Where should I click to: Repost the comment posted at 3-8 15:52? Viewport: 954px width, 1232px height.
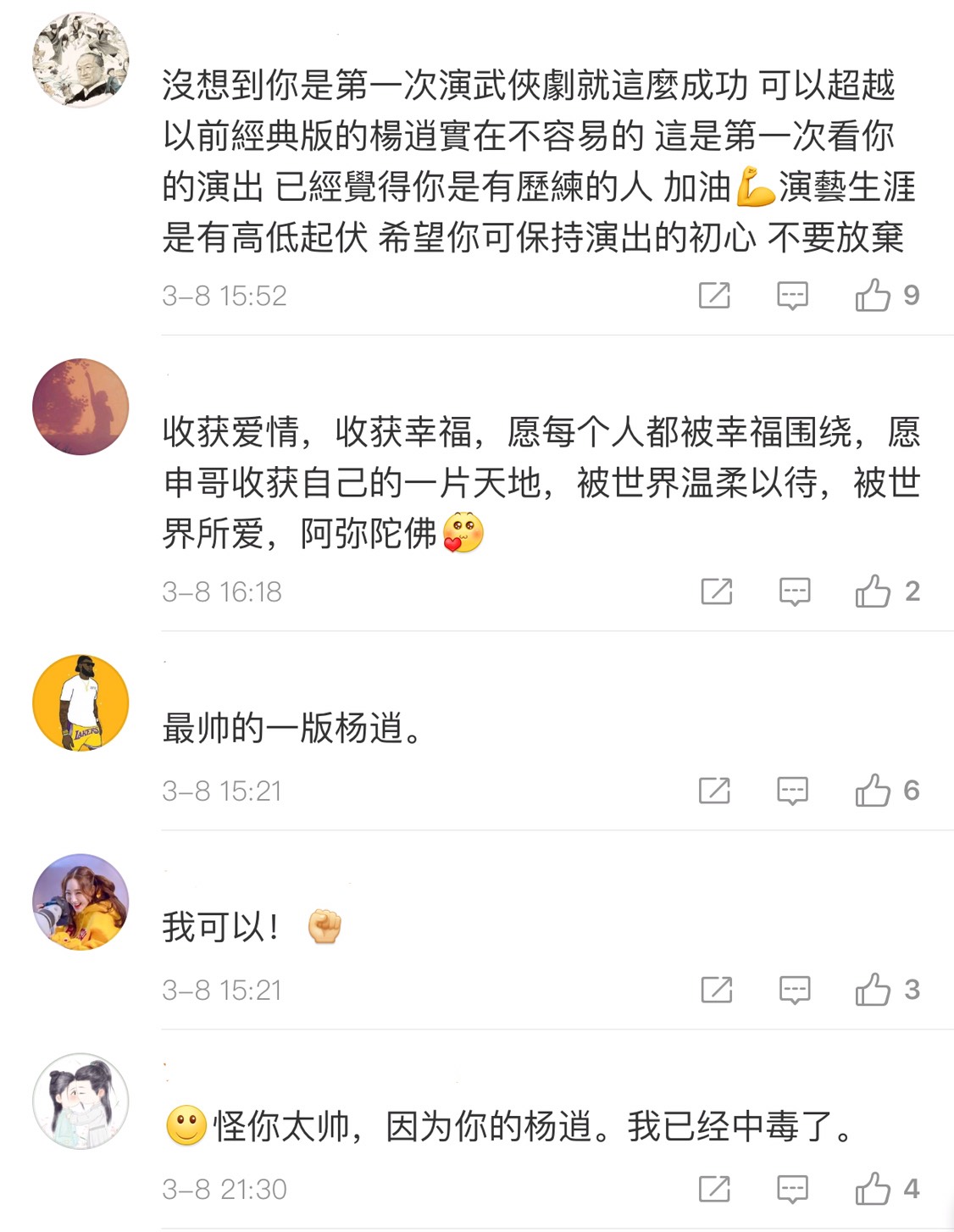[x=714, y=296]
